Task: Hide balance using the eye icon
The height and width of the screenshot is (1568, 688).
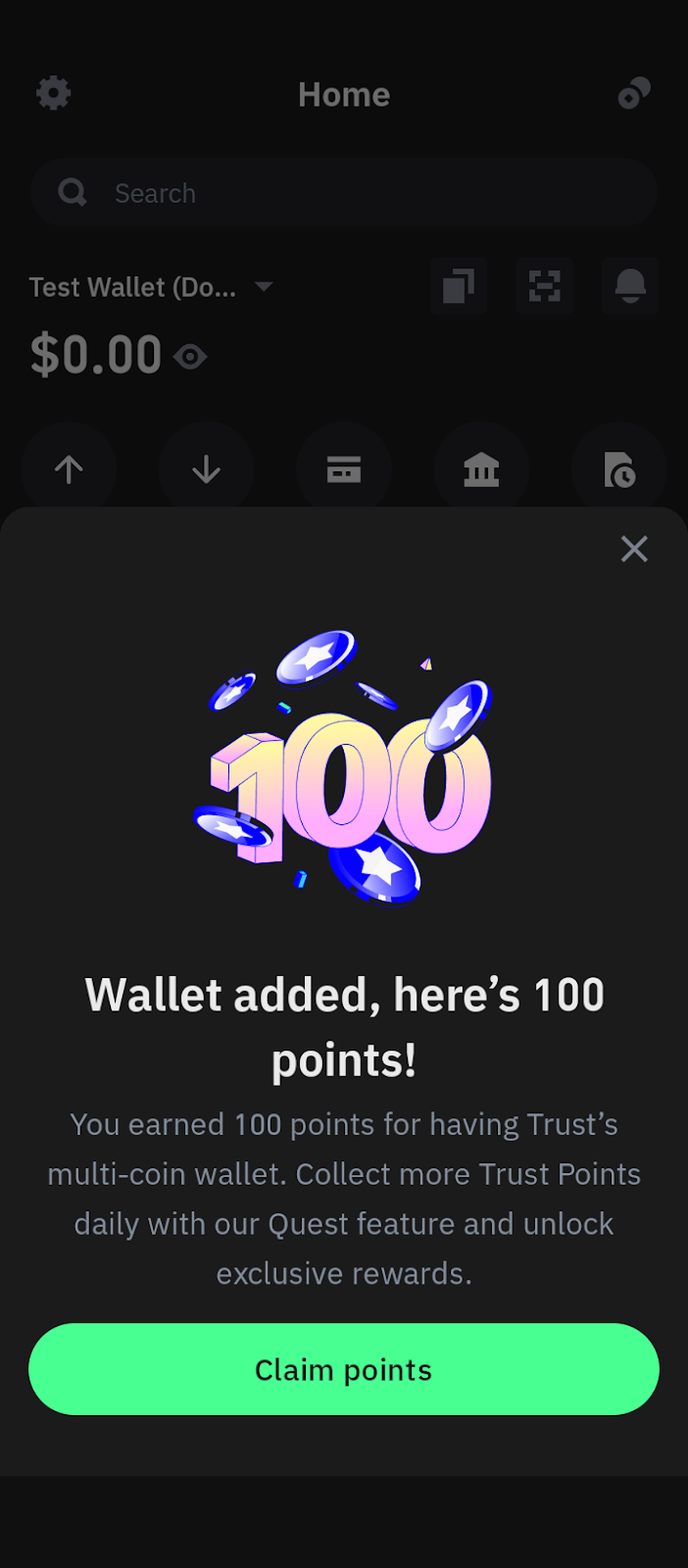Action: 190,356
